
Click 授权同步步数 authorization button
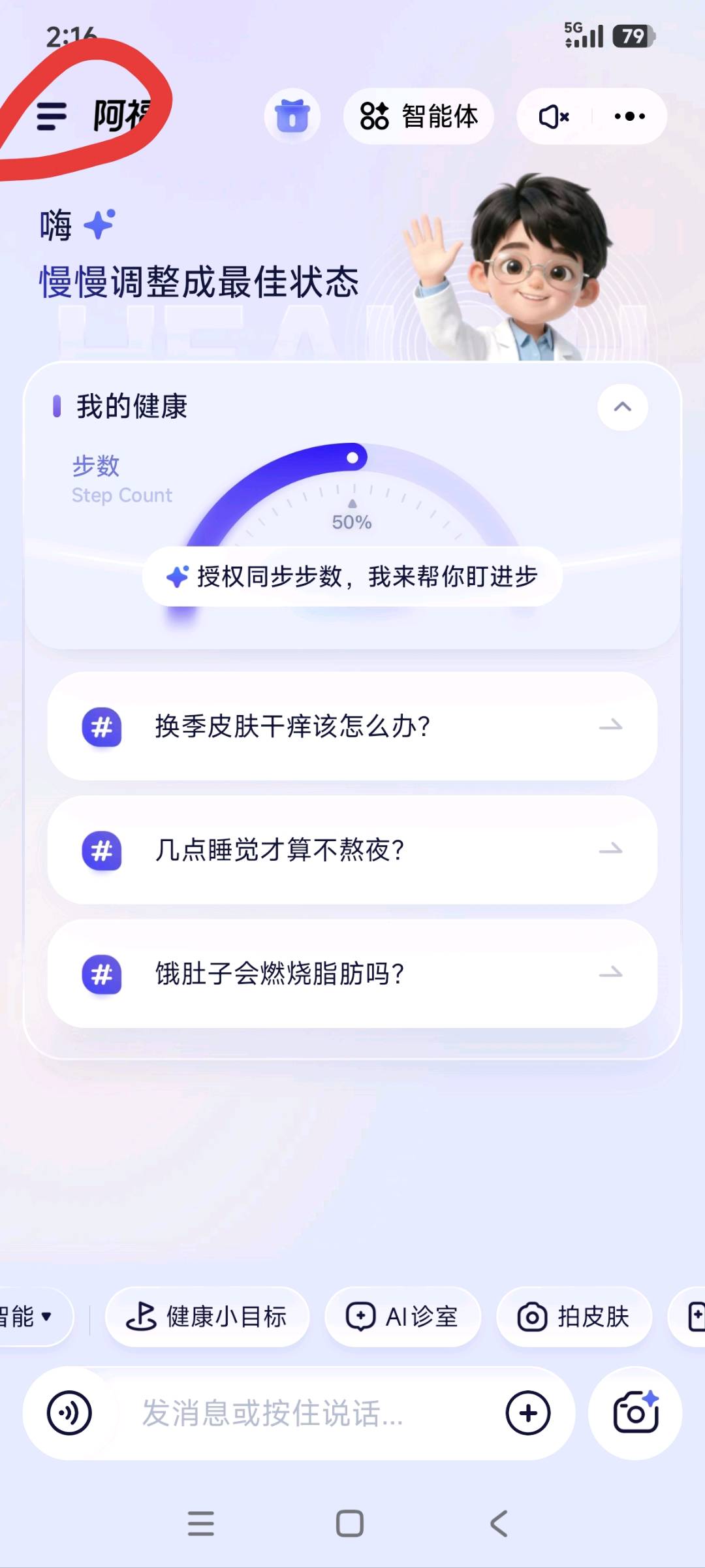click(x=351, y=577)
